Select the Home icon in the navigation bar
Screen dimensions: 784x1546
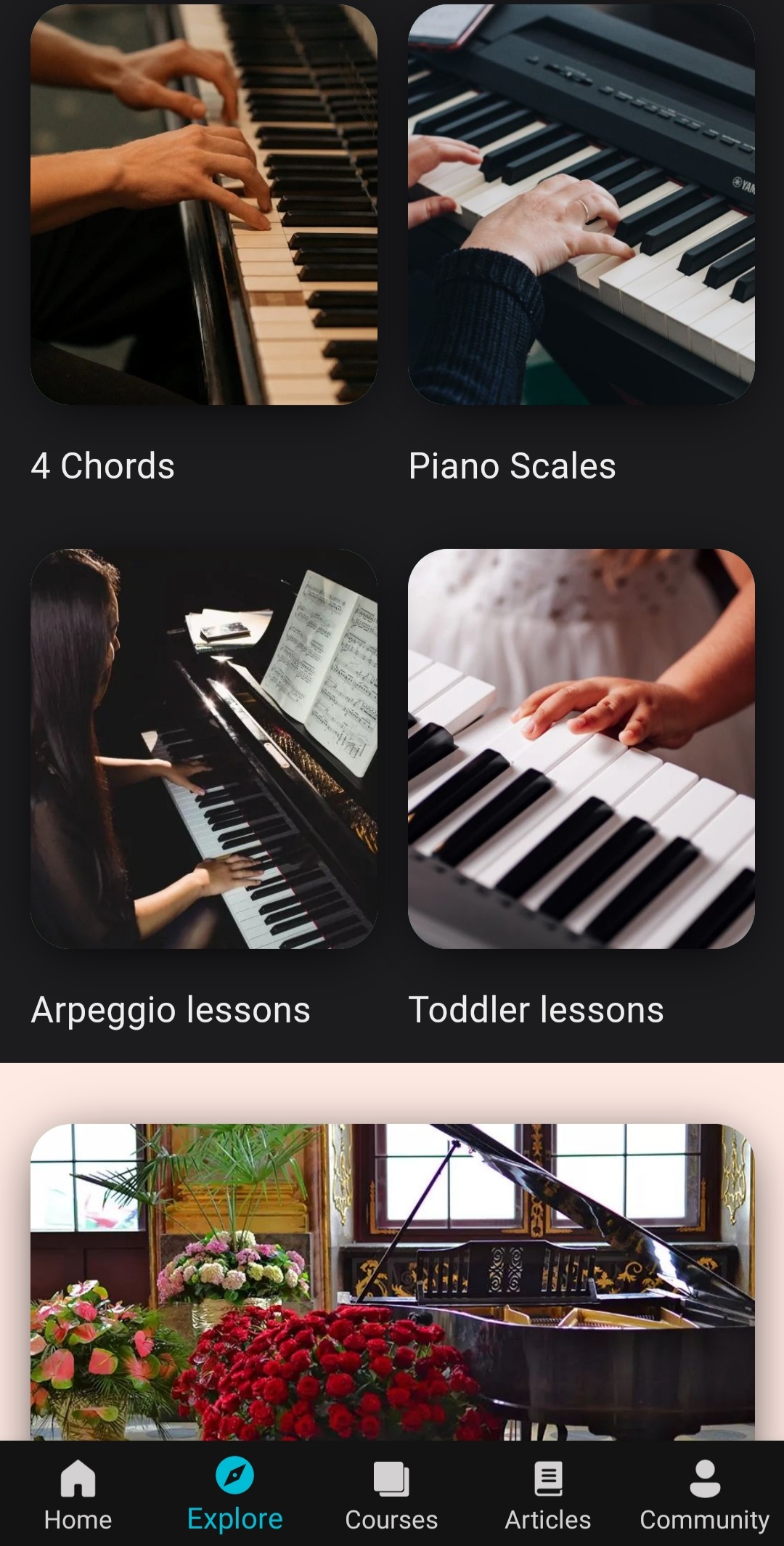coord(78,1484)
